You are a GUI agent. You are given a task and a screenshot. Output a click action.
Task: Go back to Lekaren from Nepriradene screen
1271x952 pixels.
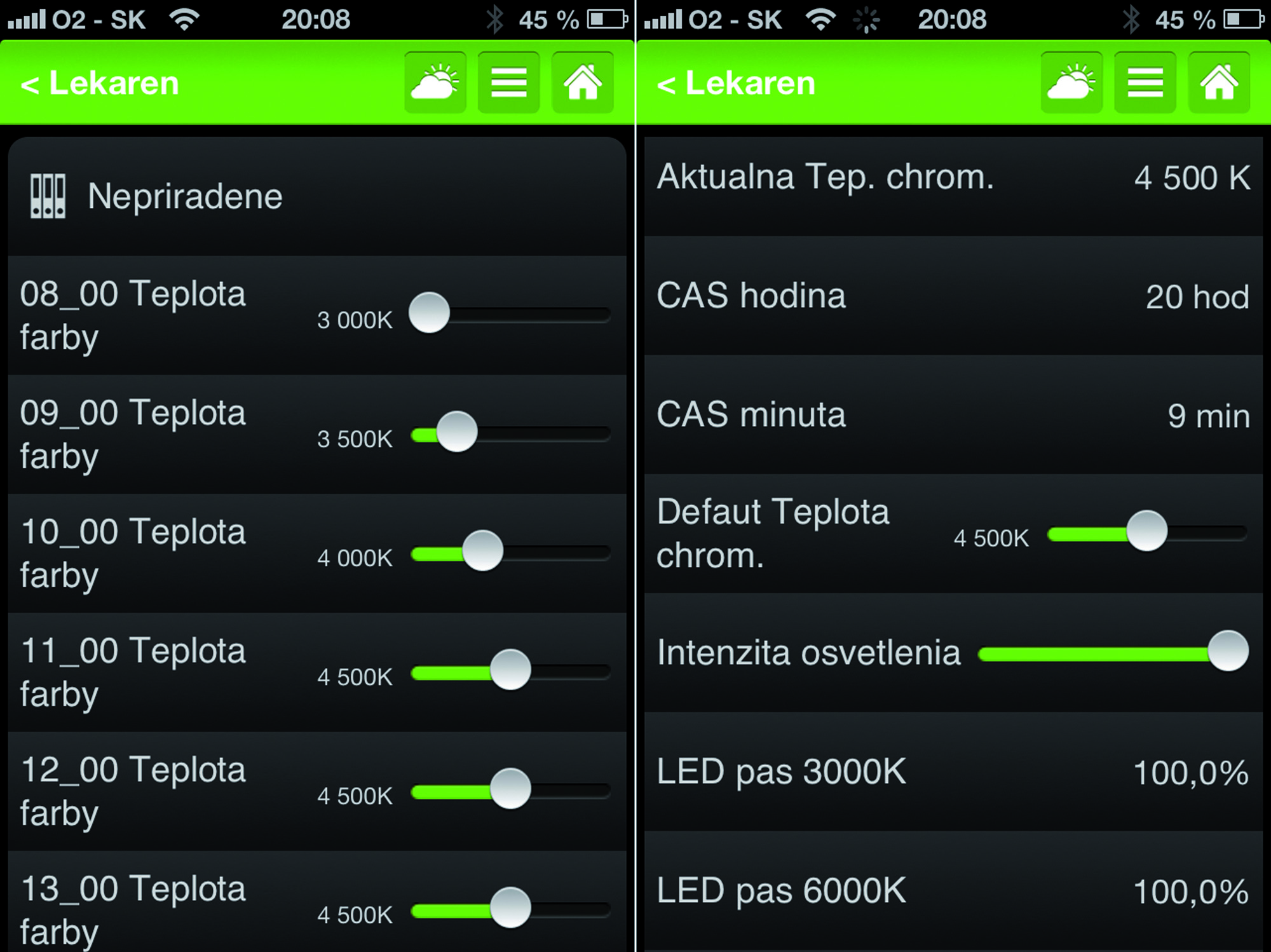(100, 83)
